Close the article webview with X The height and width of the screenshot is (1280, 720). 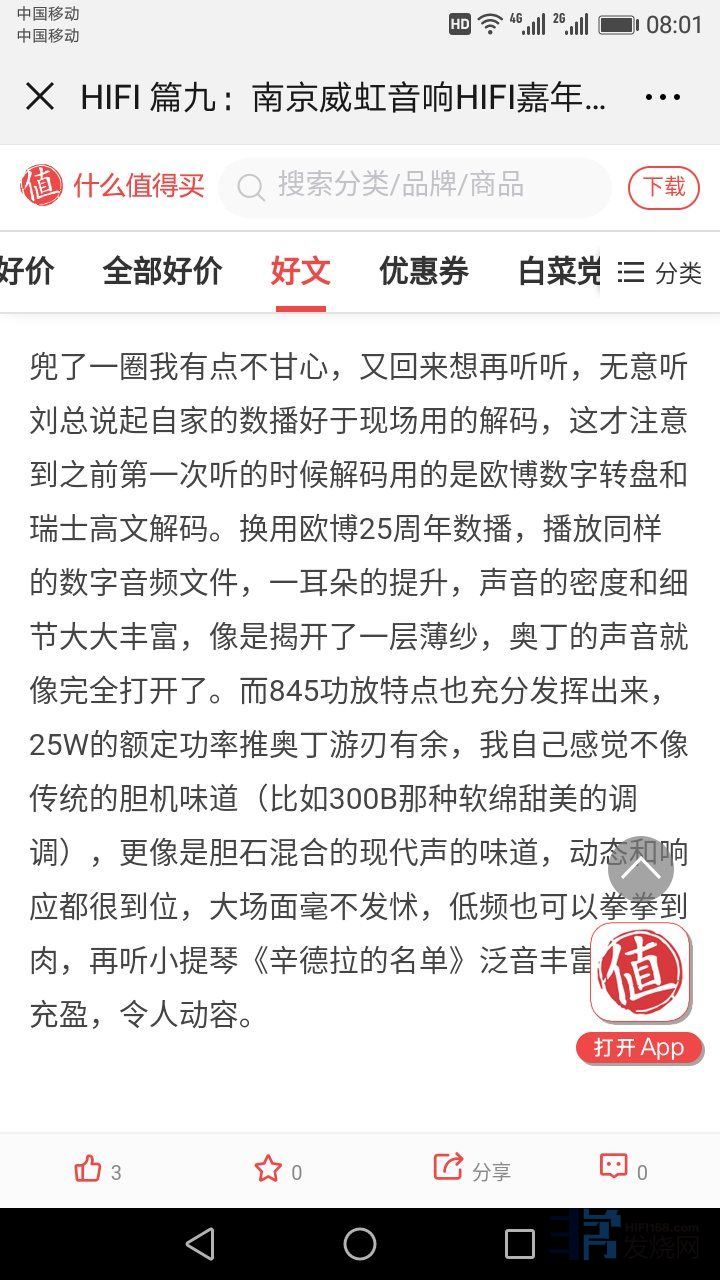pos(40,97)
